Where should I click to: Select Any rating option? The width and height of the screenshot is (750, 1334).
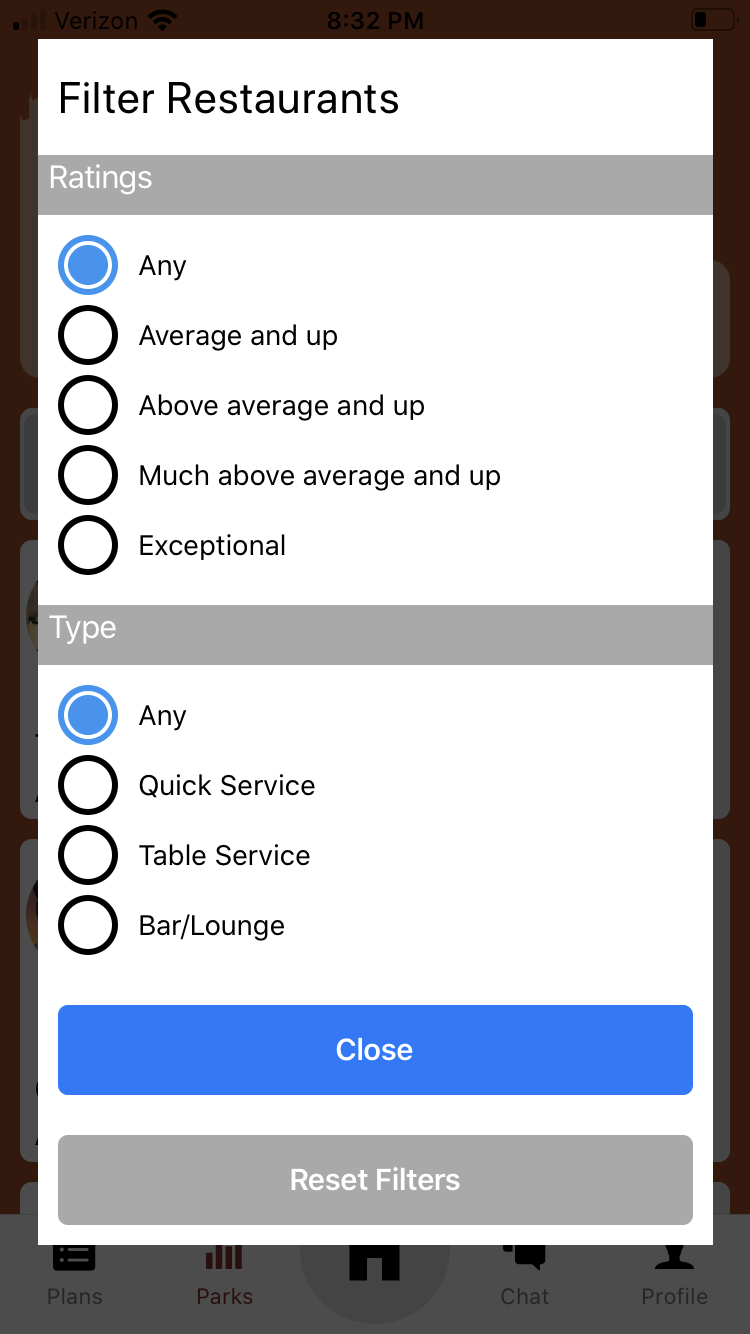point(87,265)
